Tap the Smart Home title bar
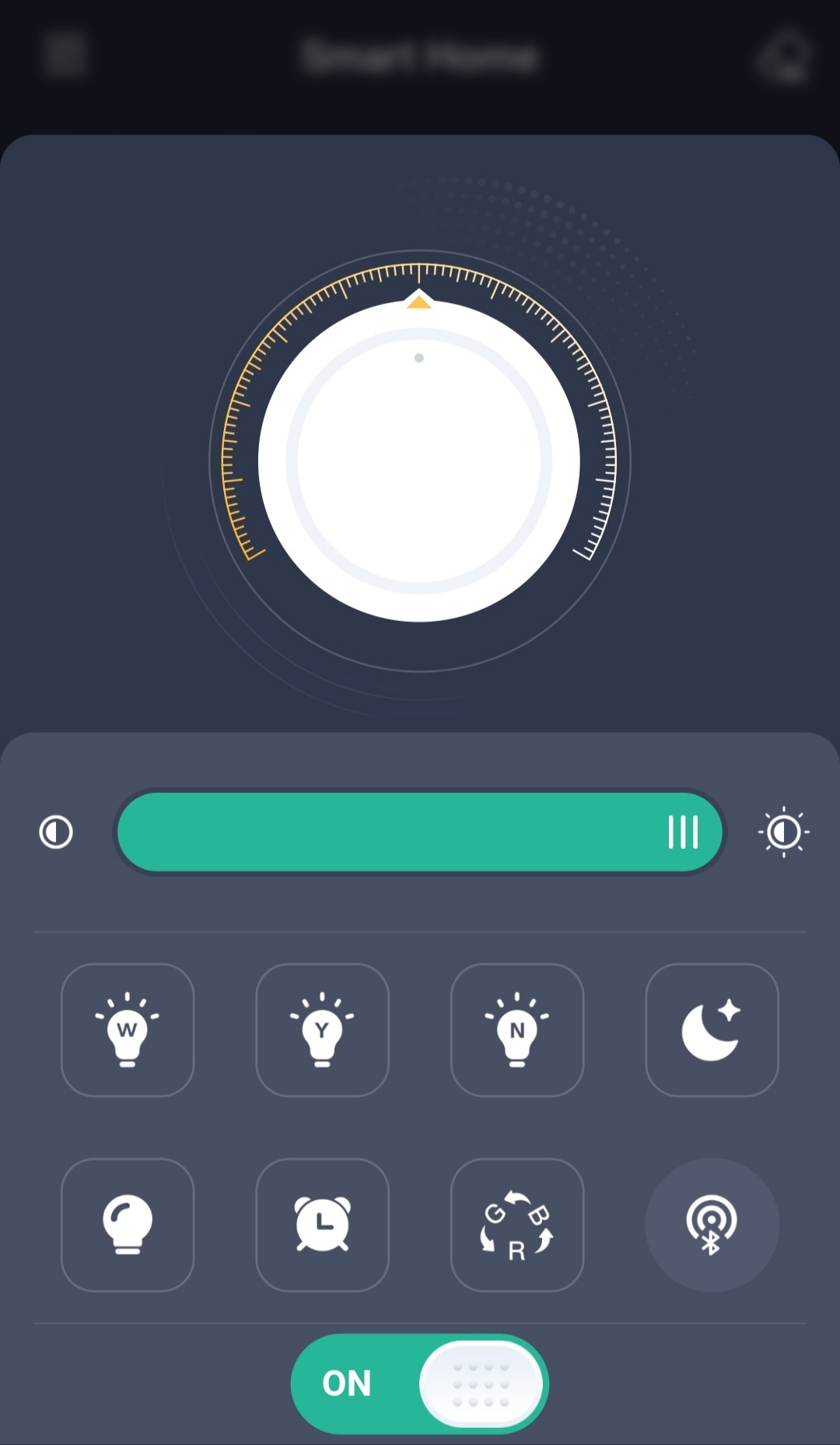The height and width of the screenshot is (1445, 840). pyautogui.click(x=420, y=54)
